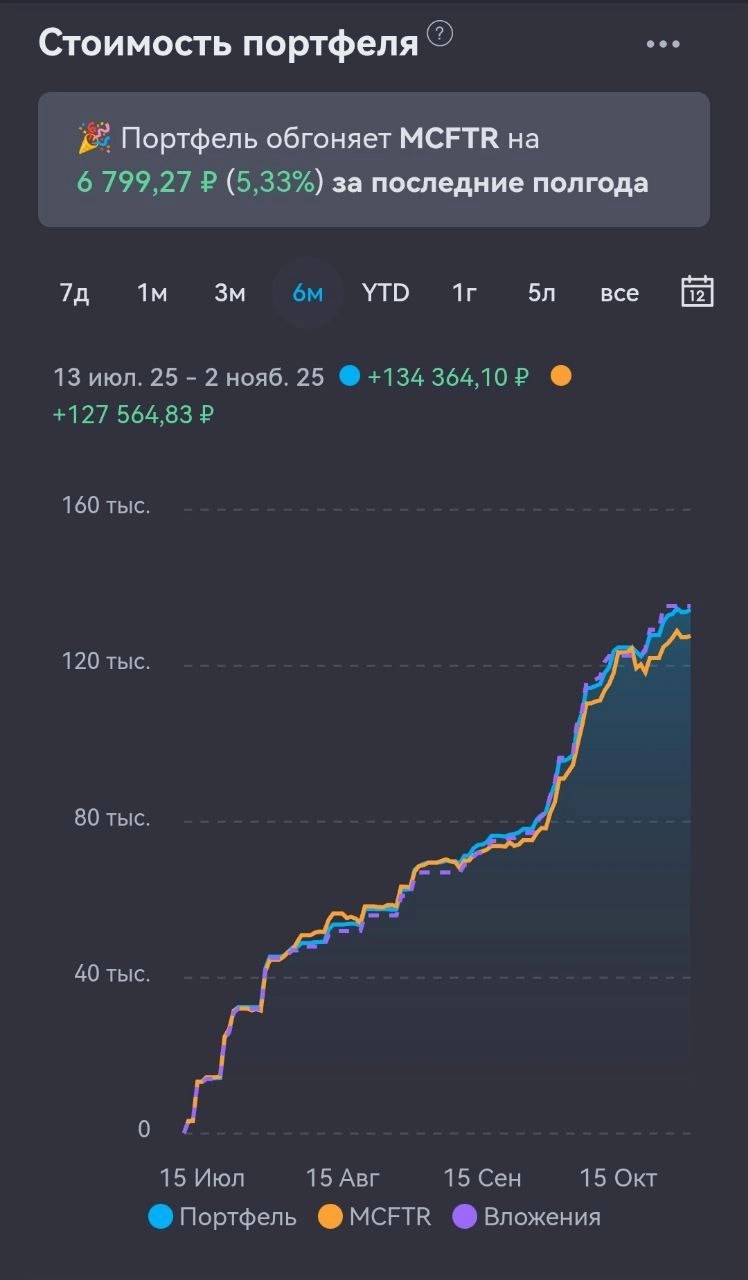Toggle the MCFTR line in legend
748x1280 pixels.
[x=375, y=1217]
